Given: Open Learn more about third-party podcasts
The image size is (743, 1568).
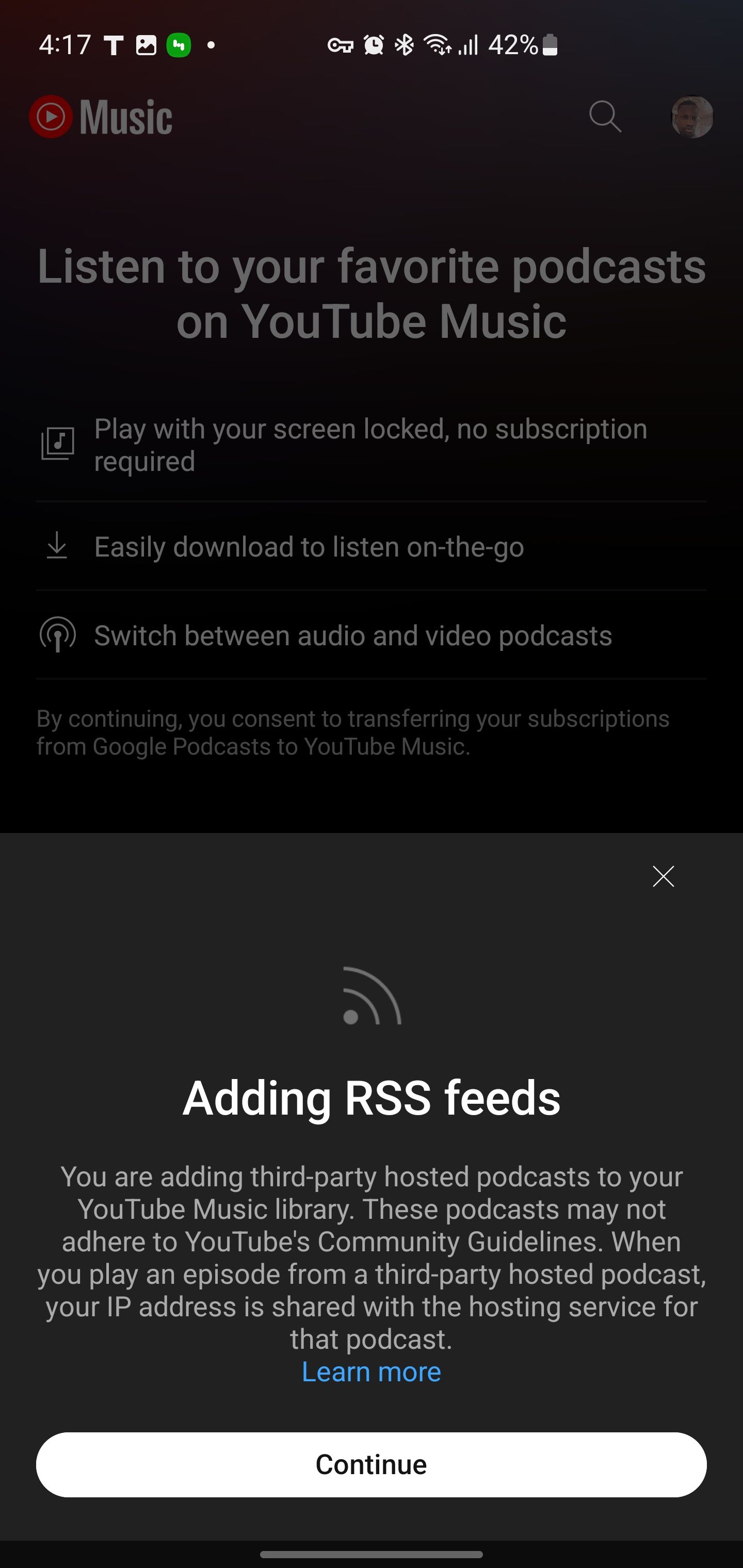Looking at the screenshot, I should (371, 1371).
